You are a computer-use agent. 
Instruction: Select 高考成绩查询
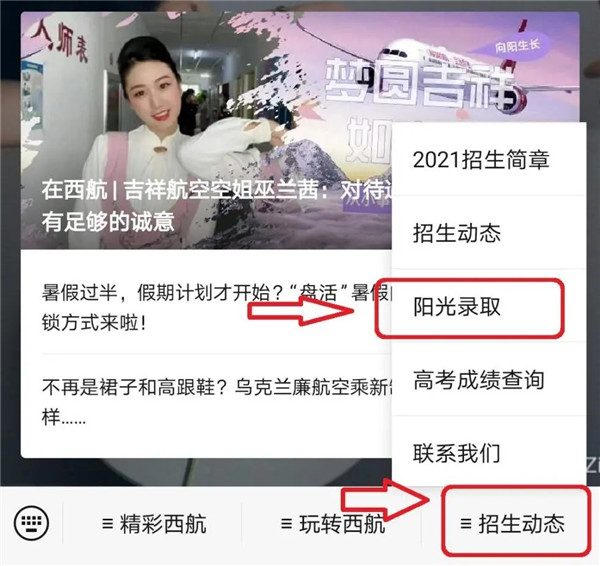click(478, 380)
